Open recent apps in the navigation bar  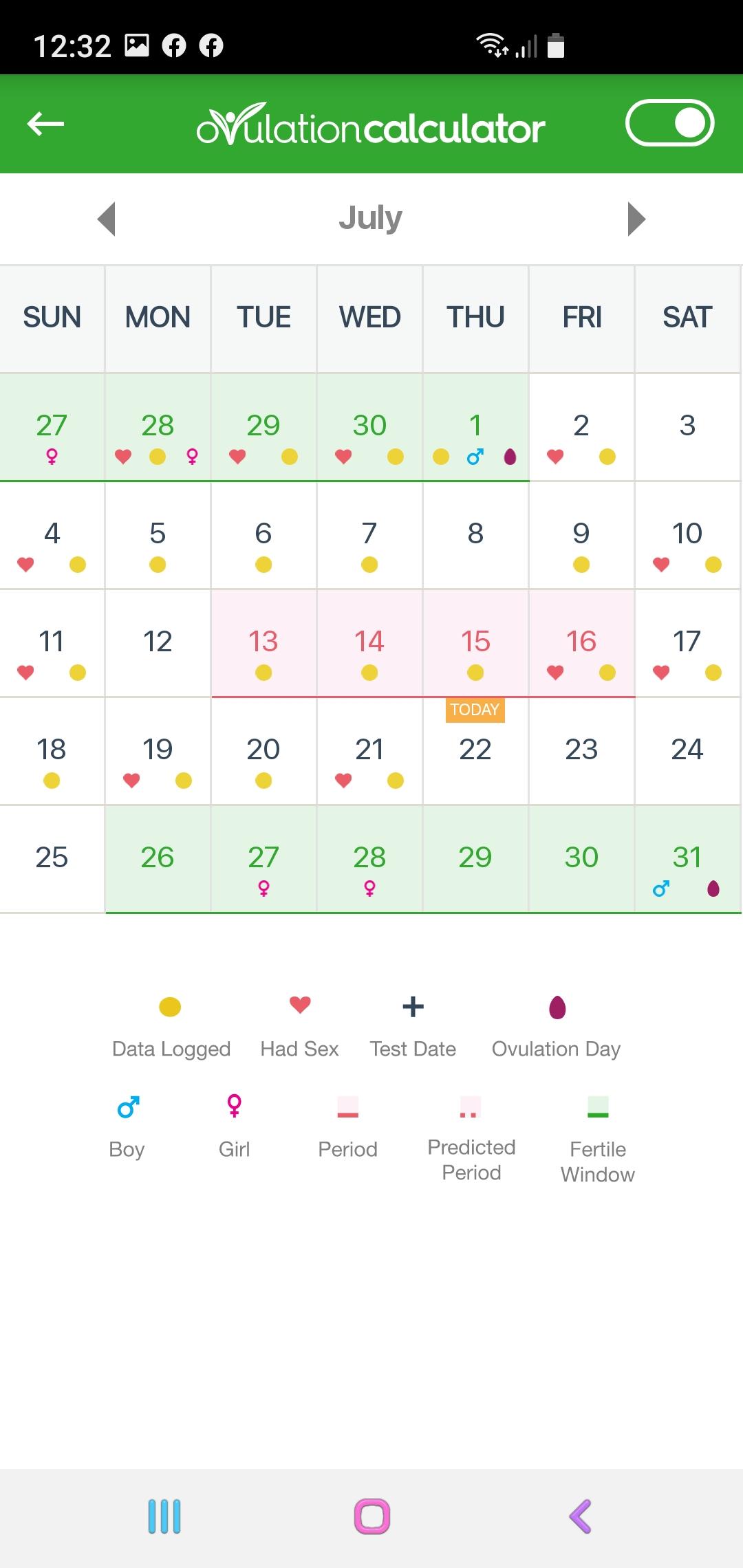point(164,1516)
